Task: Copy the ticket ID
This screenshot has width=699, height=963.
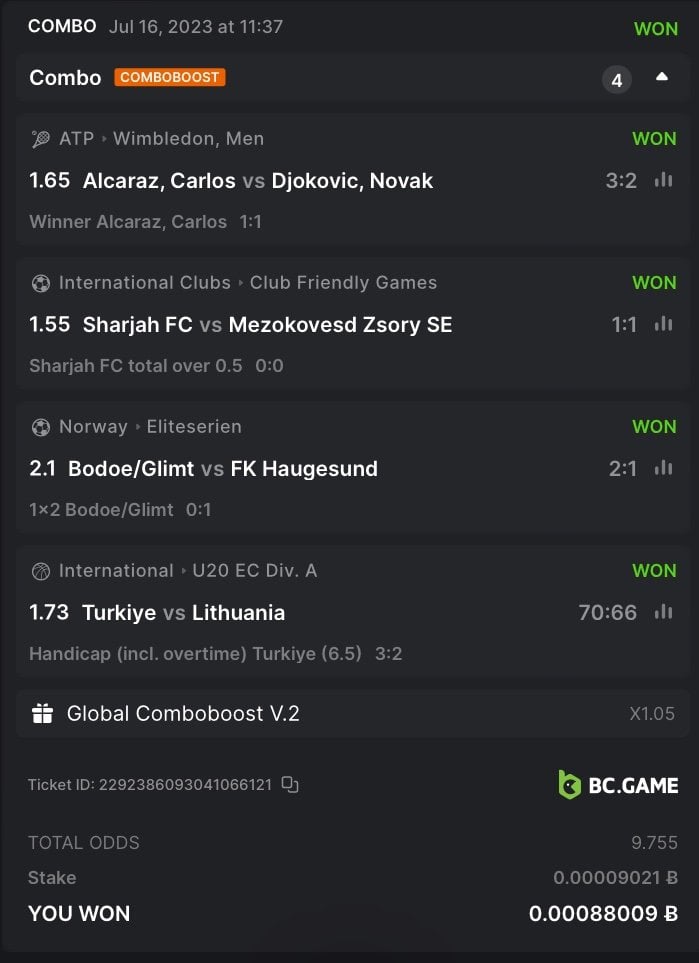Action: 290,785
